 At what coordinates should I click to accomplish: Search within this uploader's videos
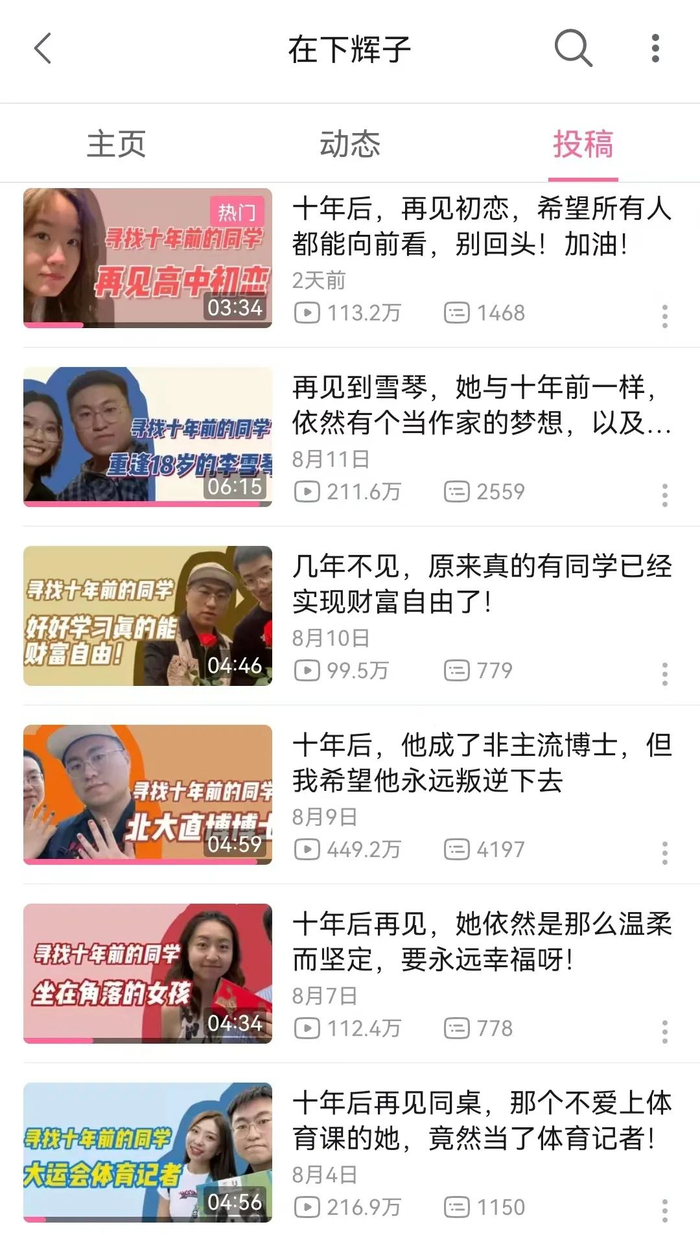pyautogui.click(x=573, y=48)
